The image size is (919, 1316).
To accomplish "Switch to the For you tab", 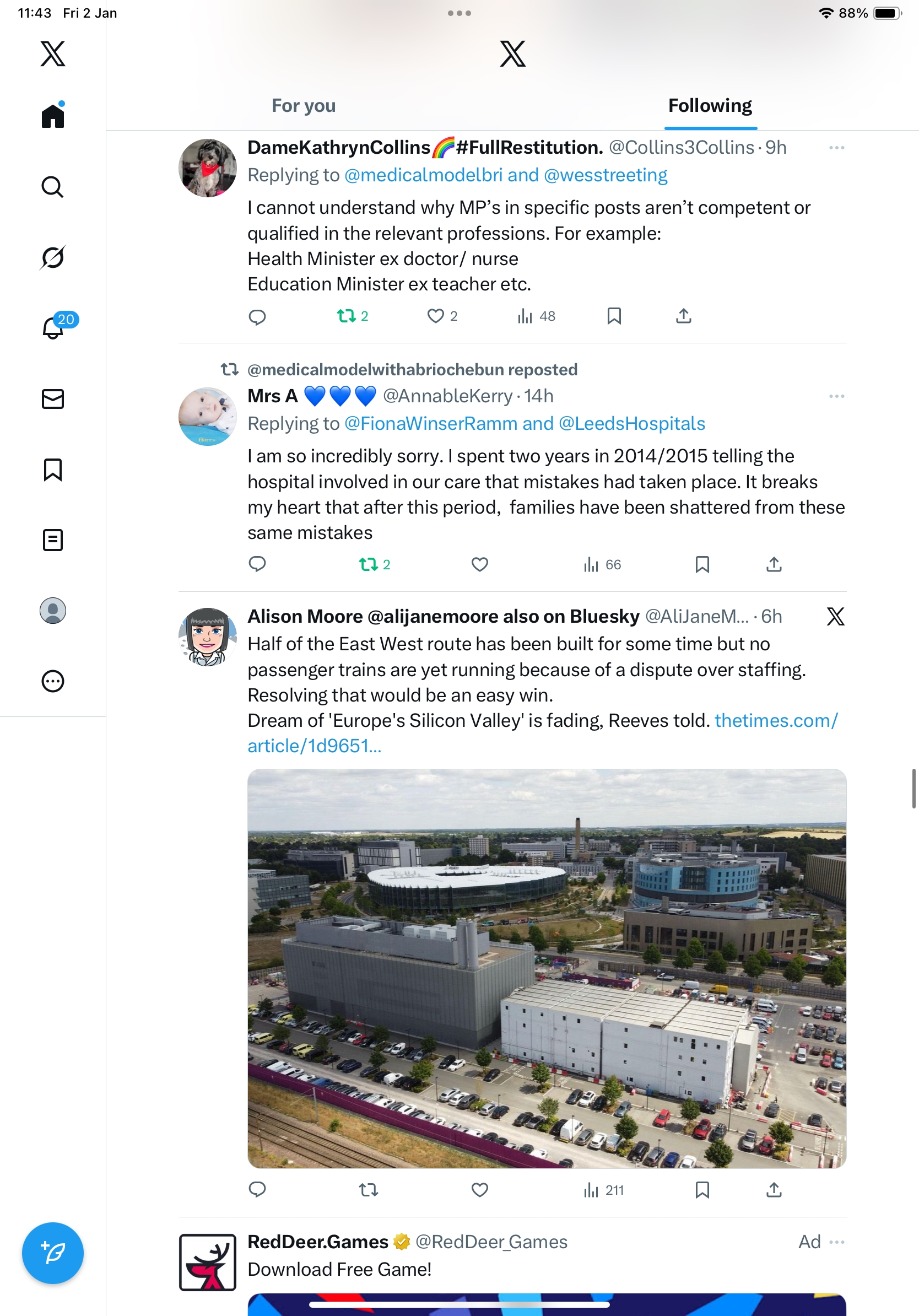I will click(303, 106).
